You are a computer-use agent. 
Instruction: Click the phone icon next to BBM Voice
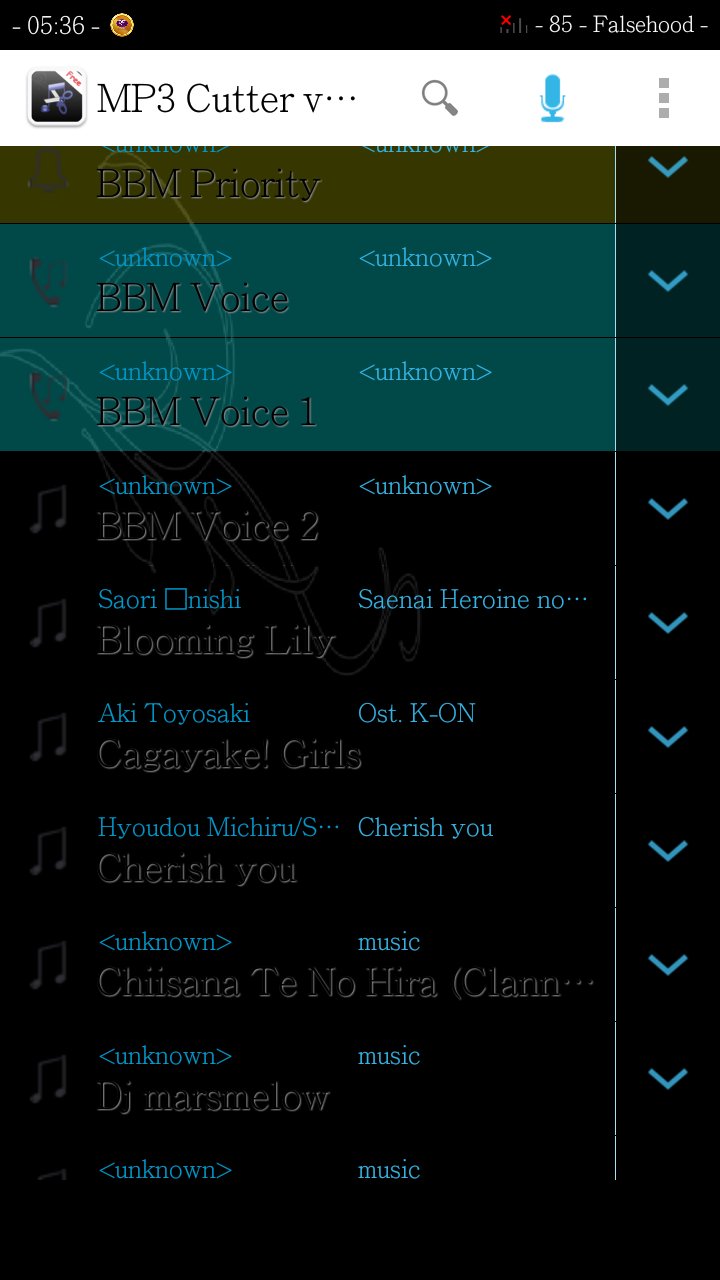click(x=45, y=280)
